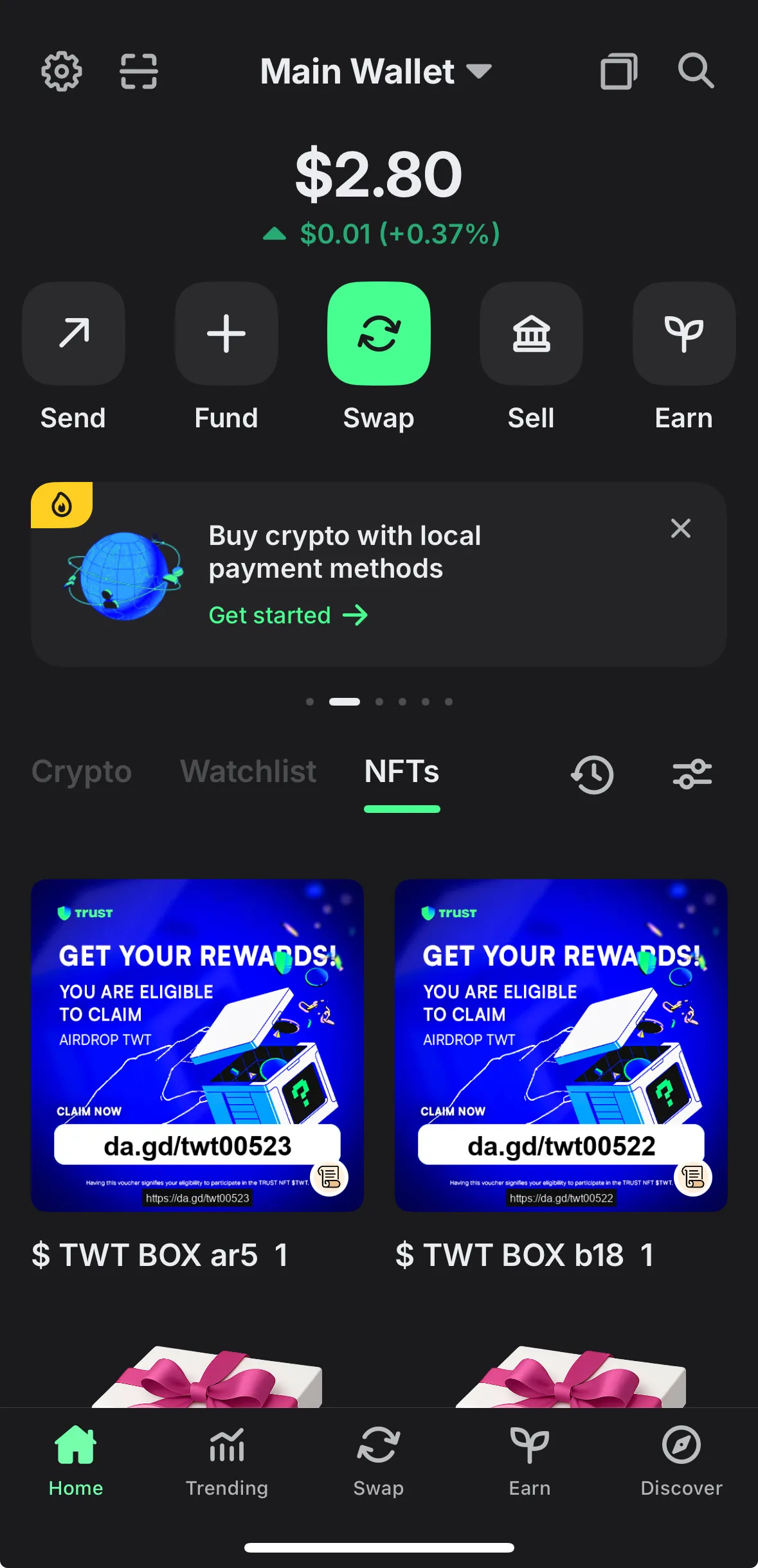Switch to the Watchlist tab
The height and width of the screenshot is (1568, 758).
click(248, 772)
